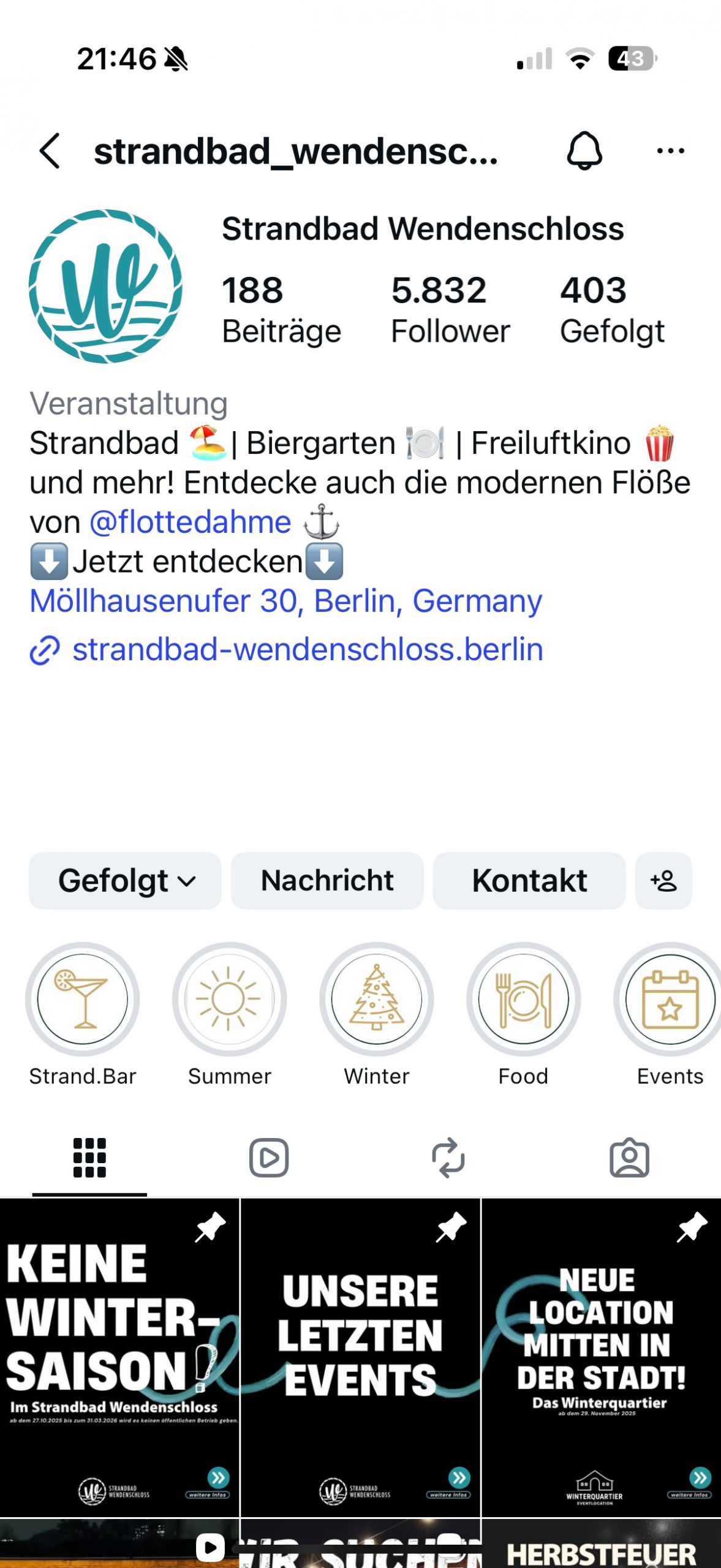Screen dimensions: 721x1568
Task: Open the Winter story highlight
Action: click(376, 999)
